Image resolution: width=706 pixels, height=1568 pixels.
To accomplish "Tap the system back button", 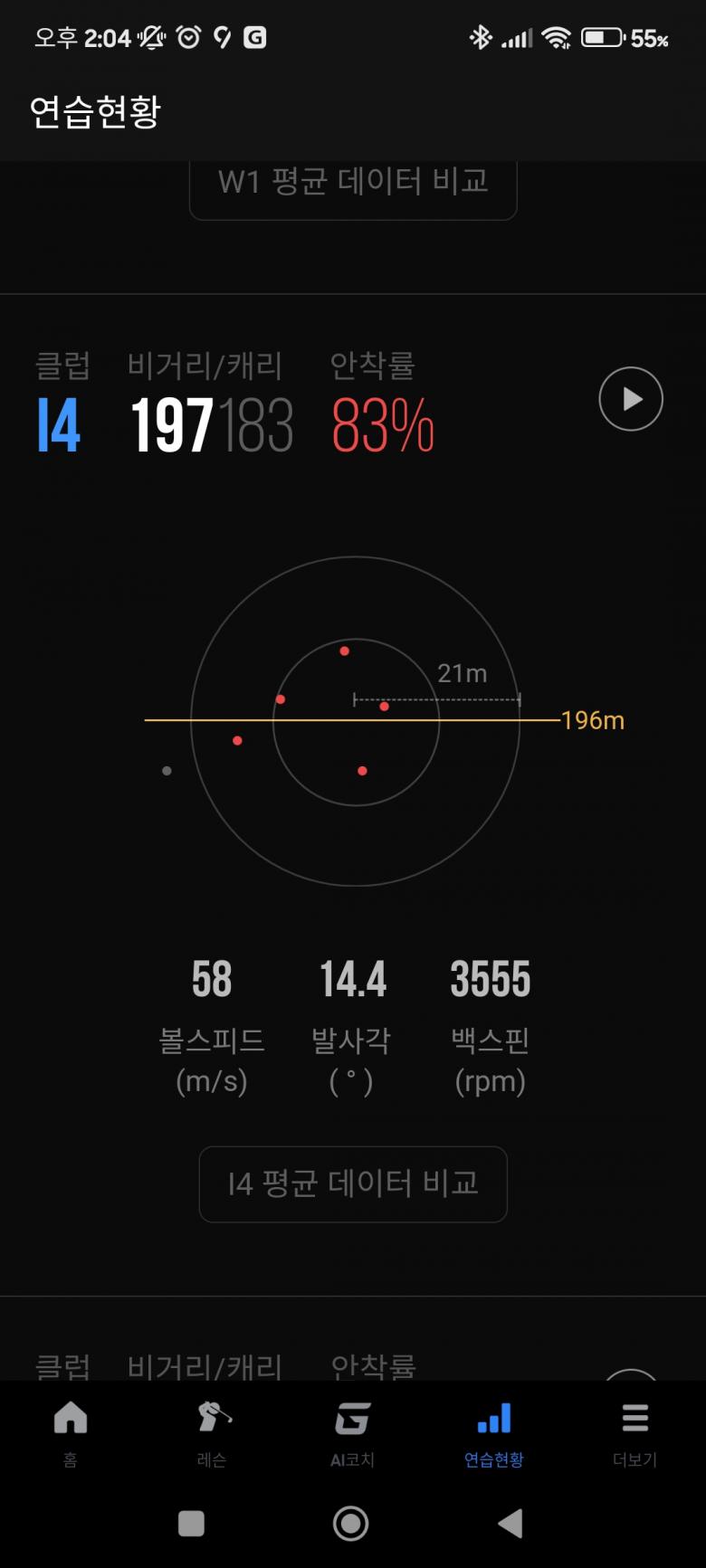I will [510, 1524].
